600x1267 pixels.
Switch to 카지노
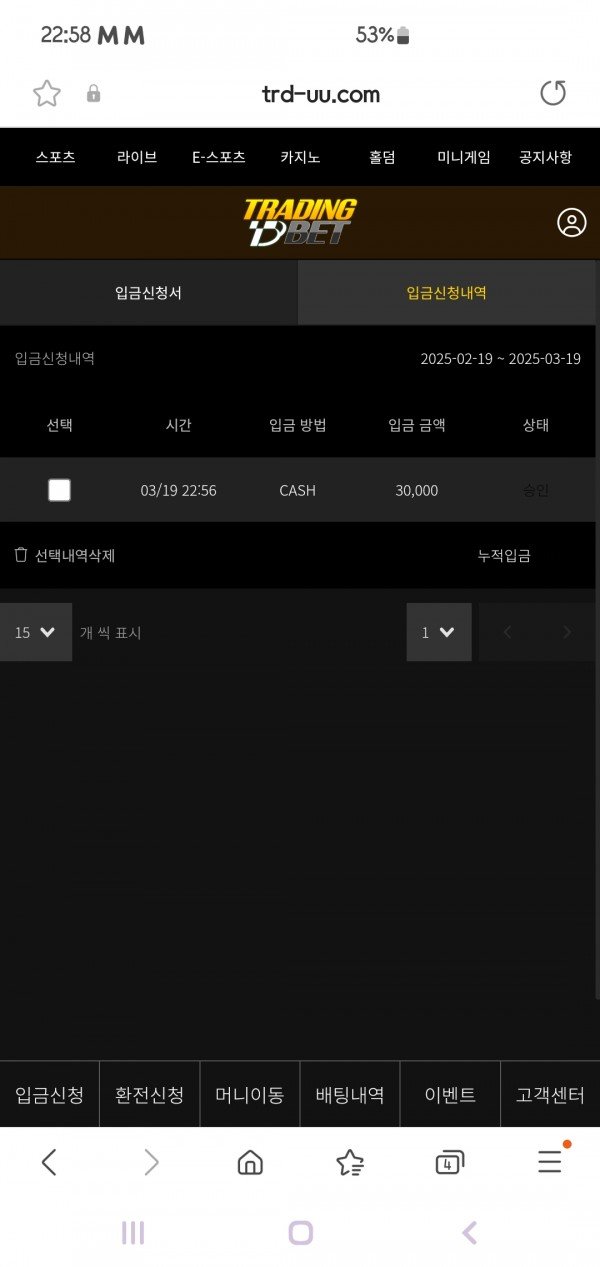point(300,157)
